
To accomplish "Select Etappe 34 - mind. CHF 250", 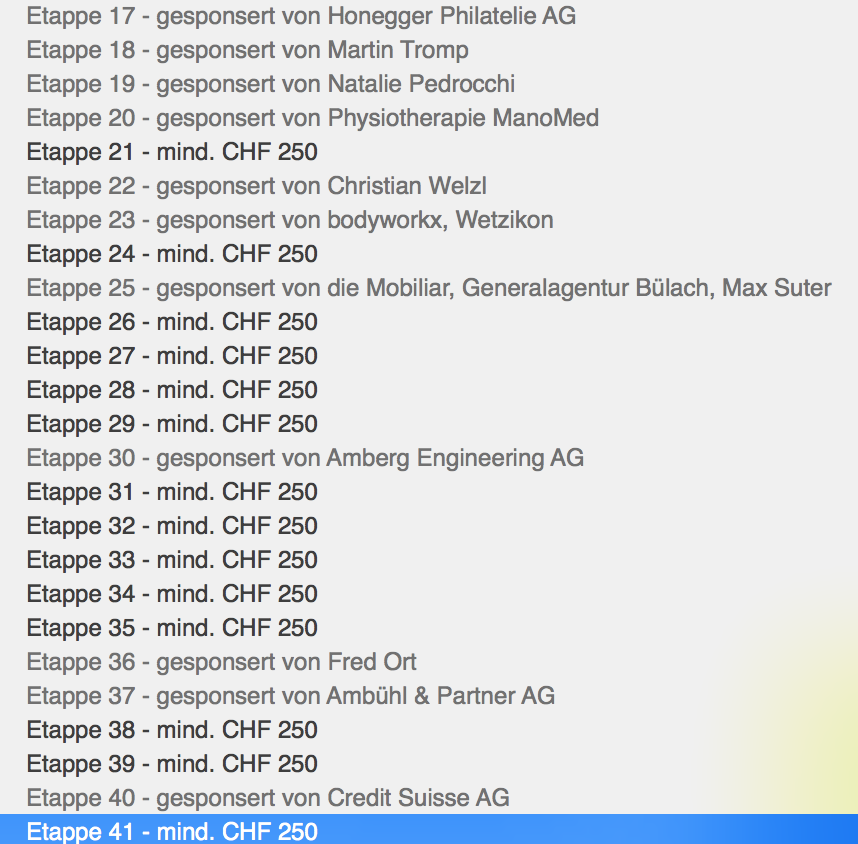I will tap(172, 594).
